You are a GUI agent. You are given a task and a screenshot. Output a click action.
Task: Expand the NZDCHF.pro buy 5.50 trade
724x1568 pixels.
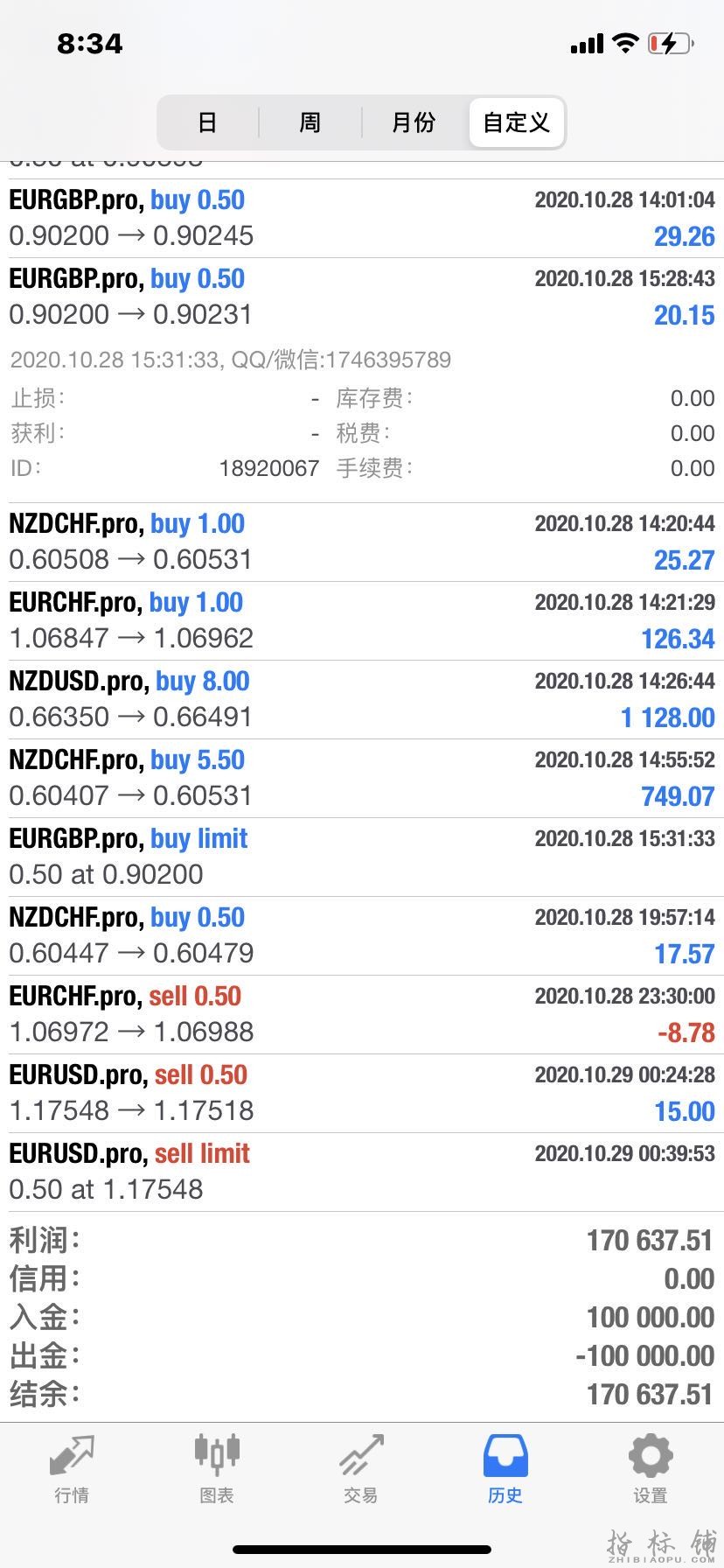click(x=362, y=779)
